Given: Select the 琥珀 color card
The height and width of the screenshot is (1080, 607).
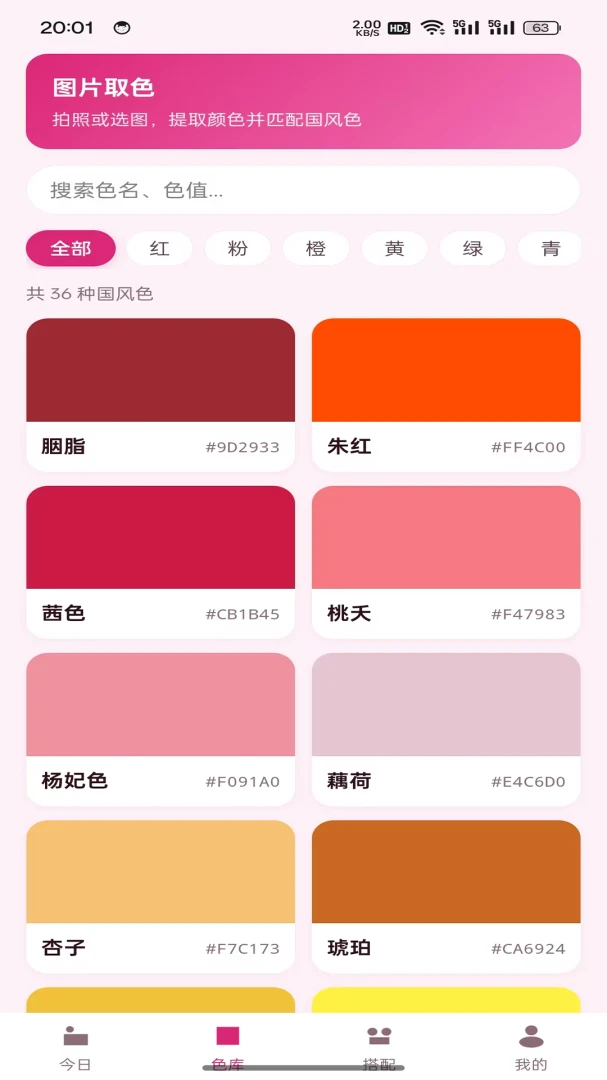Looking at the screenshot, I should coord(446,897).
